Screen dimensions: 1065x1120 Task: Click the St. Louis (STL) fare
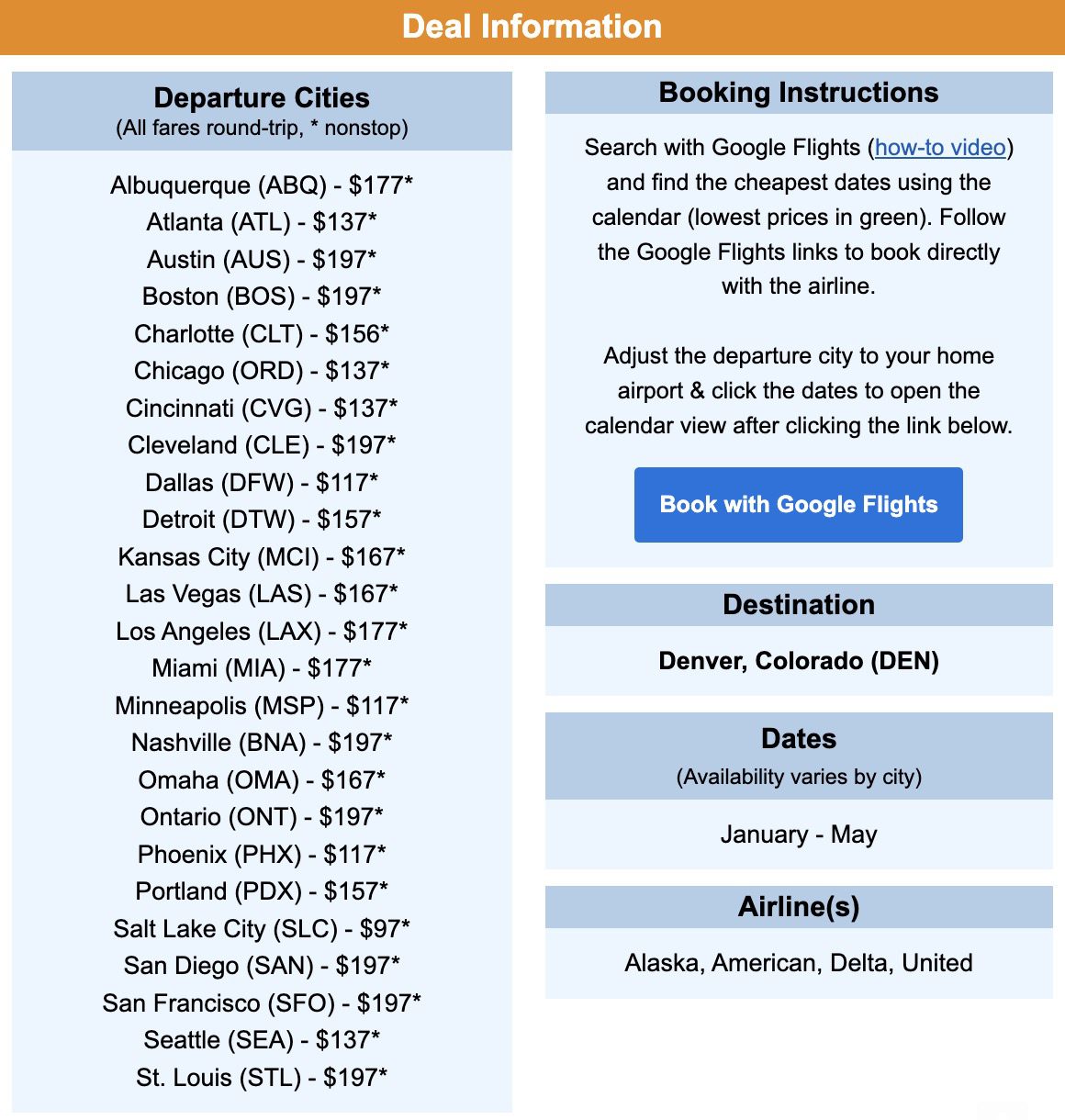[261, 1078]
